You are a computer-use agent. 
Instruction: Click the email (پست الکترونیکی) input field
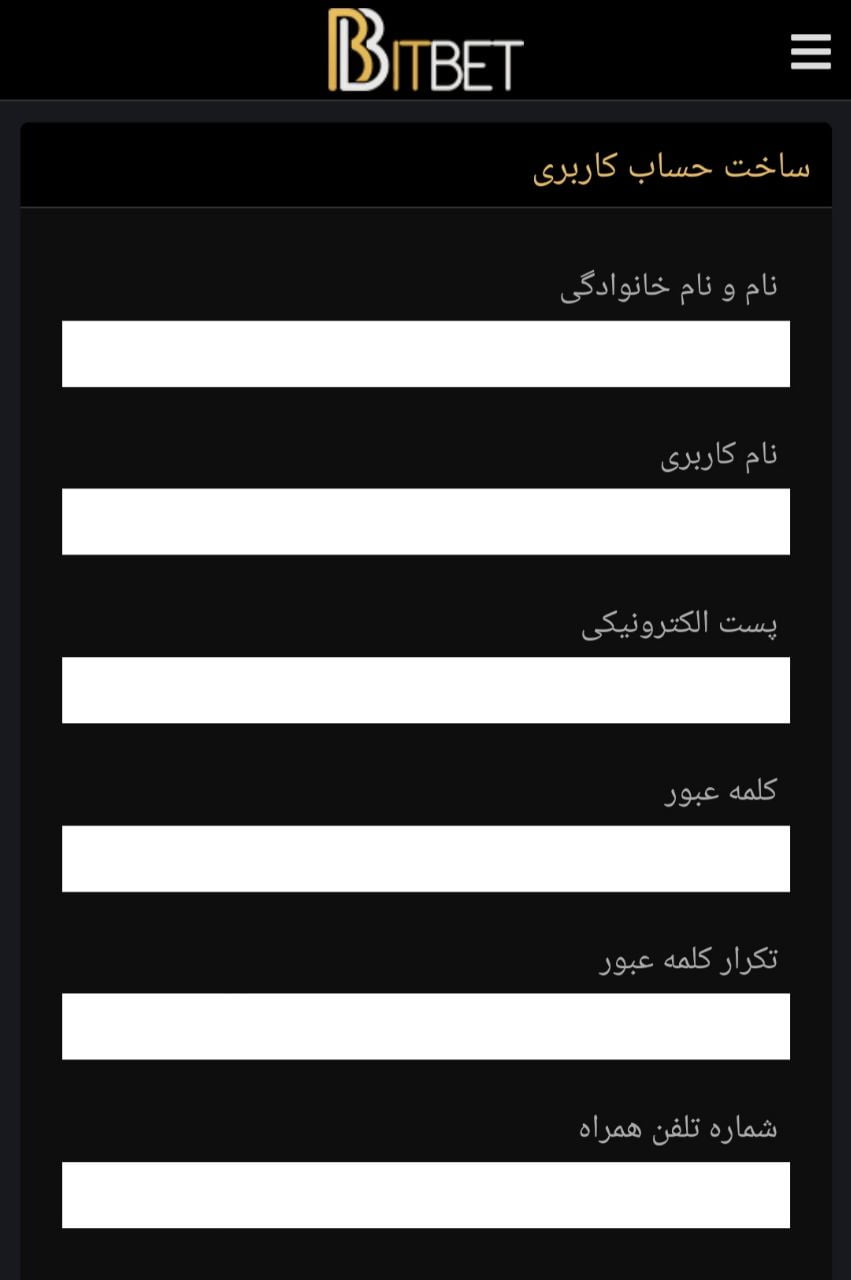(425, 689)
